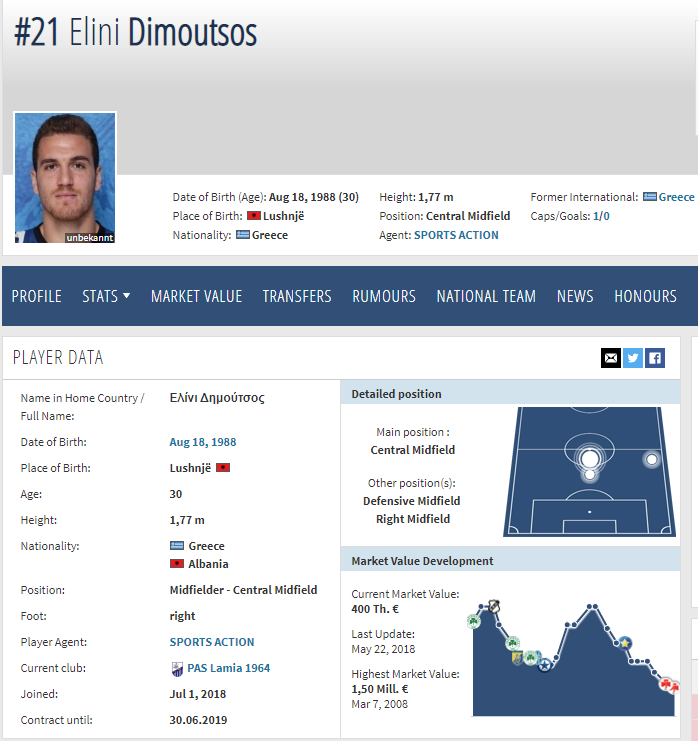This screenshot has height=741, width=698.
Task: Share player data by email
Action: [610, 358]
